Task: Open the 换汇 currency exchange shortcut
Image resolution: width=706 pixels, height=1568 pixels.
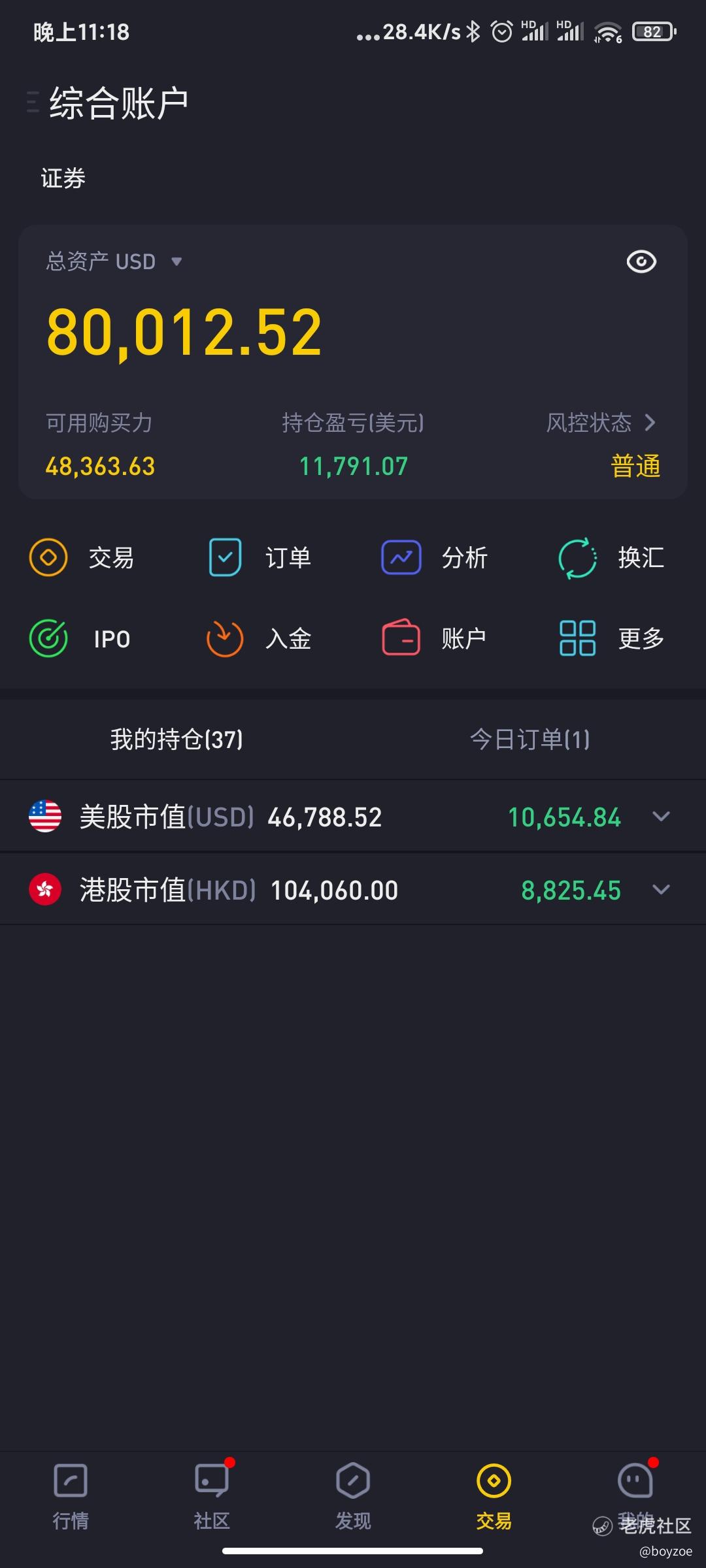Action: (611, 557)
